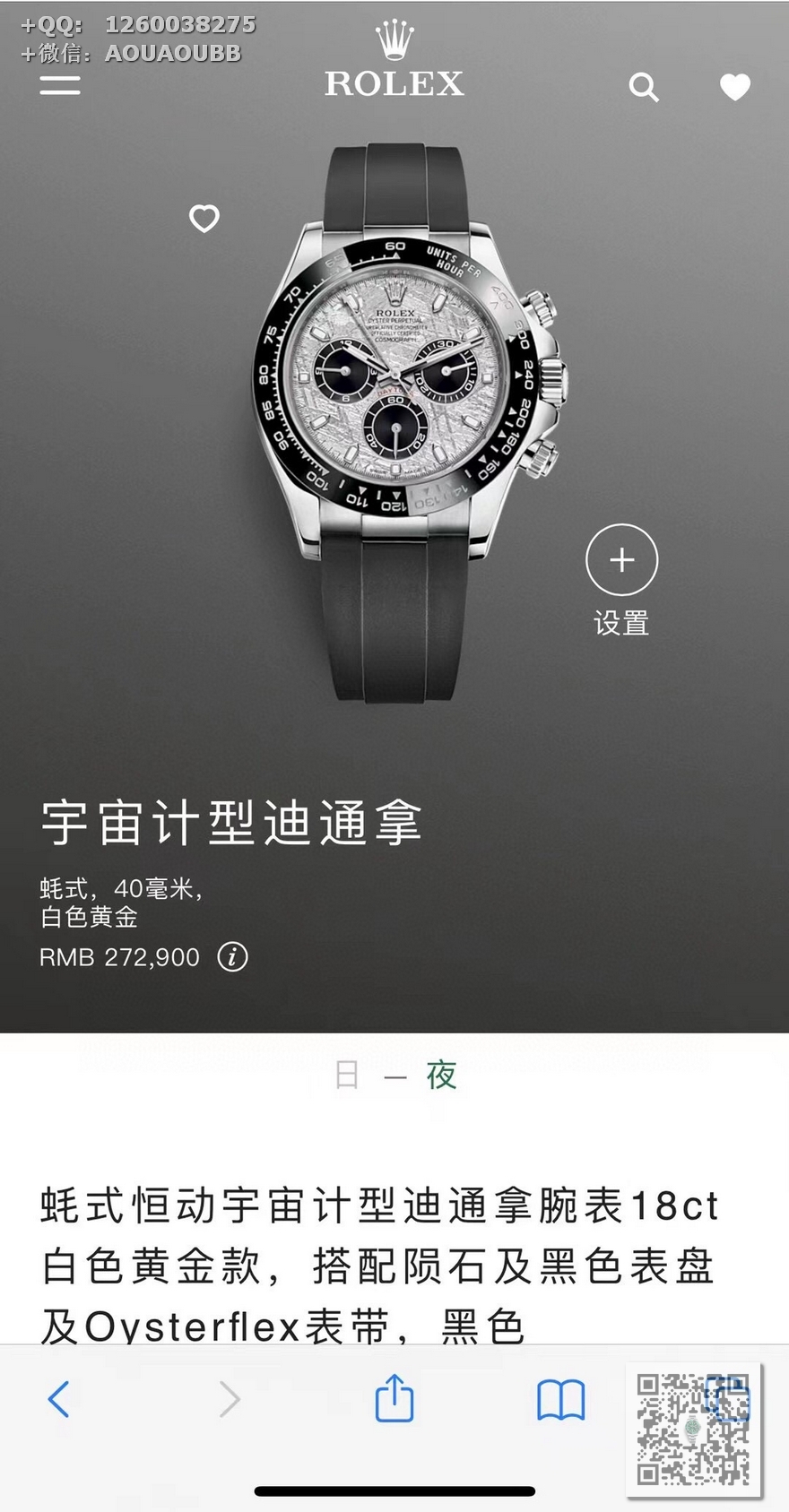Switch to 日 (day) view
The height and width of the screenshot is (1512, 789).
(347, 1075)
